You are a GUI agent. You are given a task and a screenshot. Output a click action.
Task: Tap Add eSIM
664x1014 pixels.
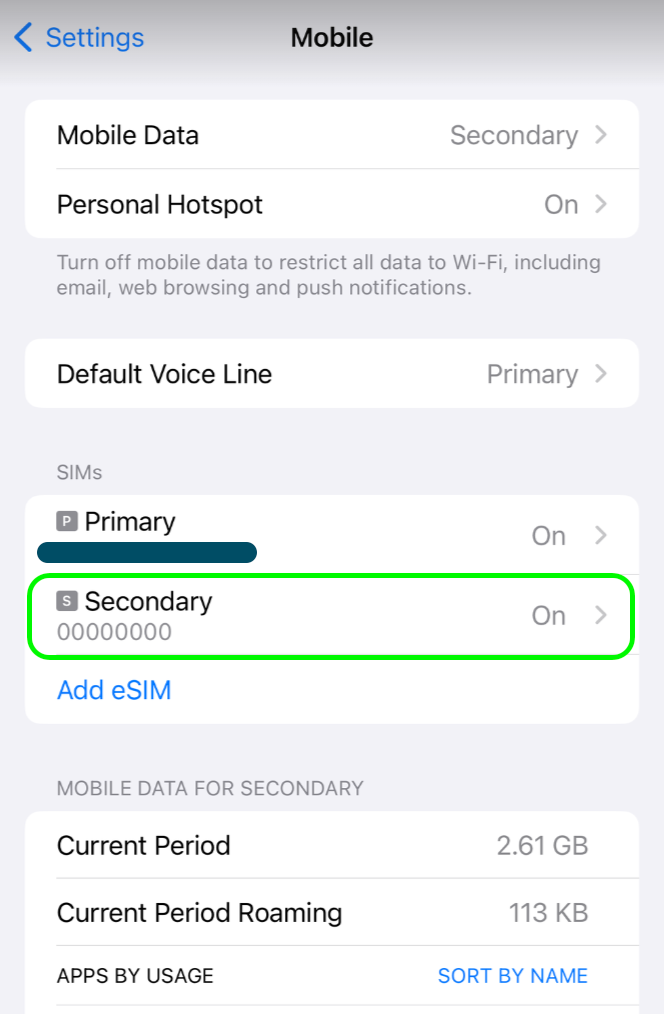114,690
